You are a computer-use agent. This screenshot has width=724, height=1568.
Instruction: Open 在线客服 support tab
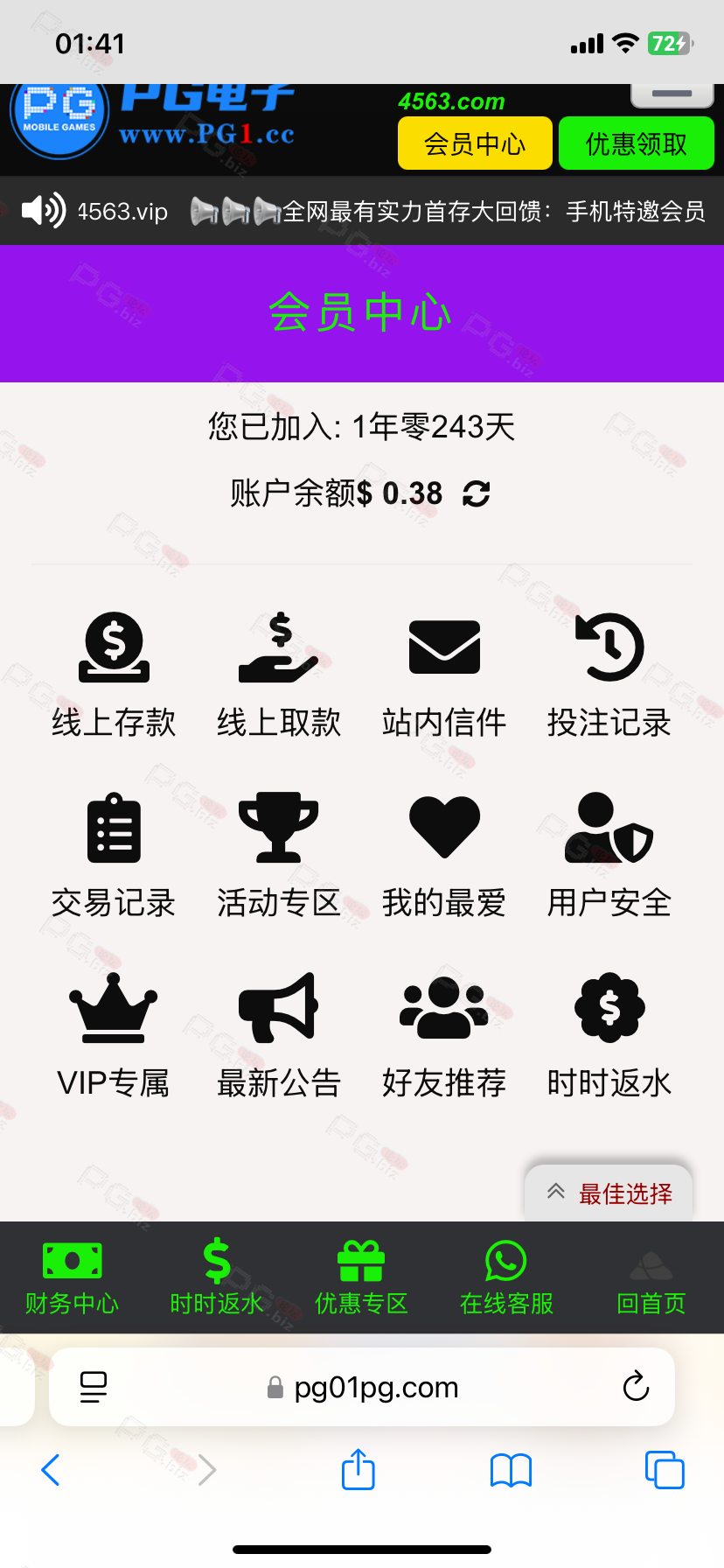click(506, 1278)
